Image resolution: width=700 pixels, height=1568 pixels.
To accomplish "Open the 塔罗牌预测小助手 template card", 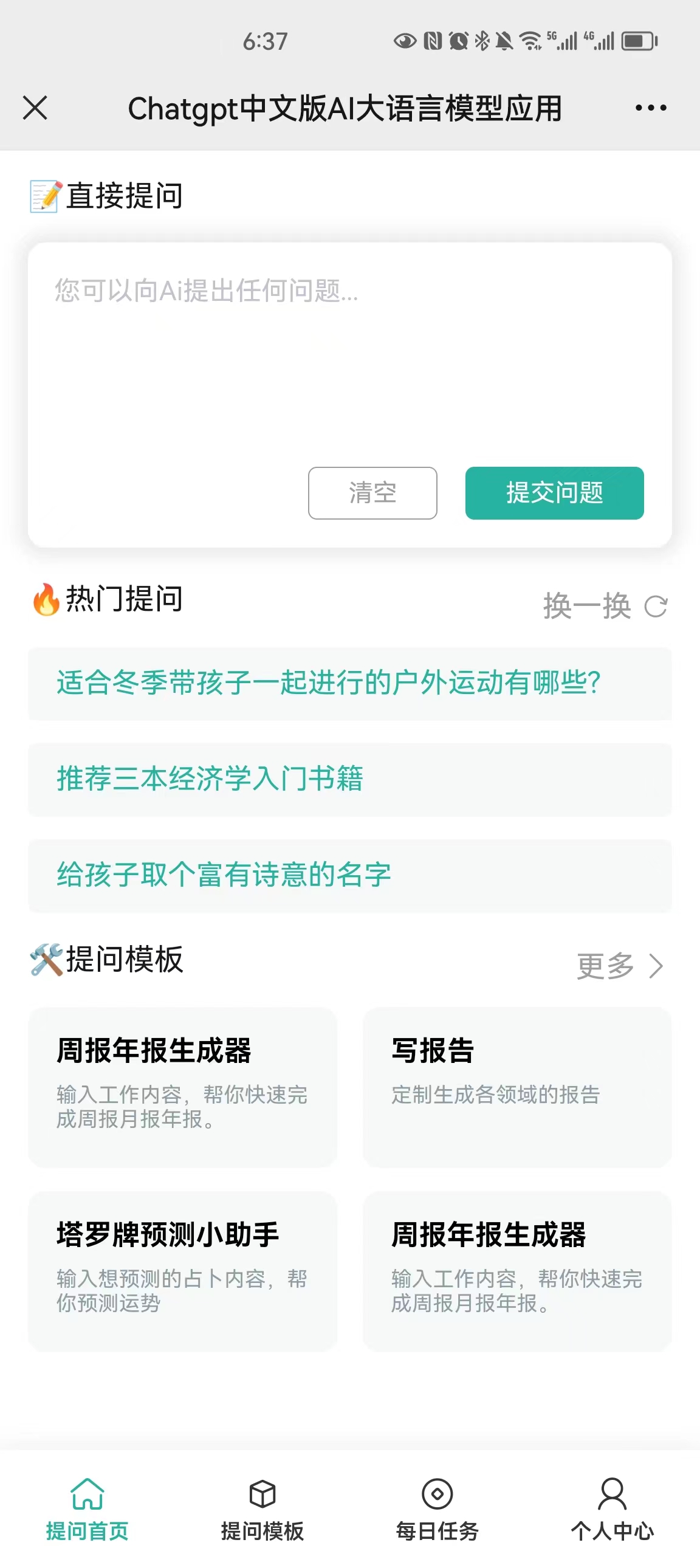I will [x=183, y=1271].
